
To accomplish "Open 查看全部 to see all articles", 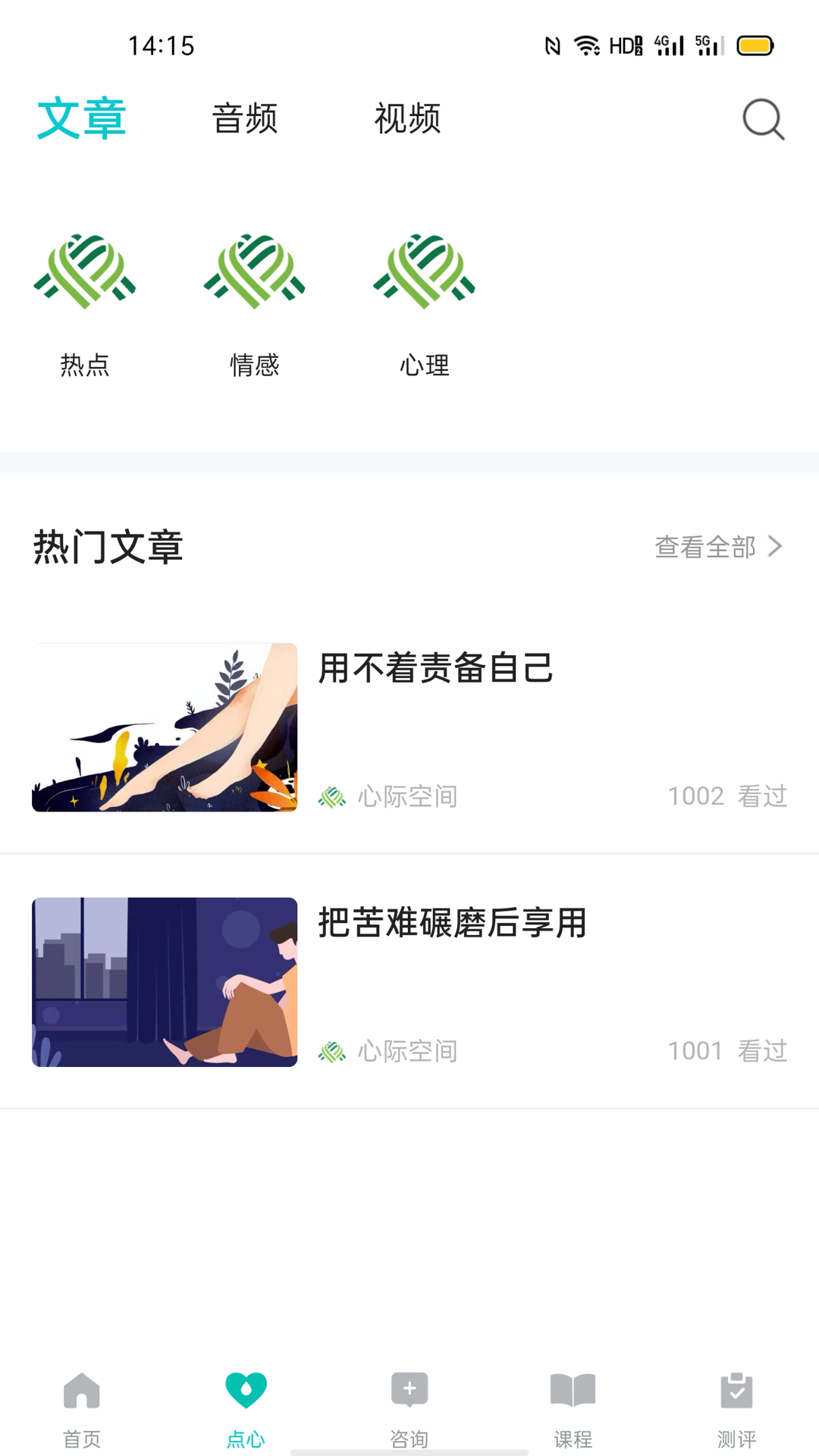I will (705, 546).
